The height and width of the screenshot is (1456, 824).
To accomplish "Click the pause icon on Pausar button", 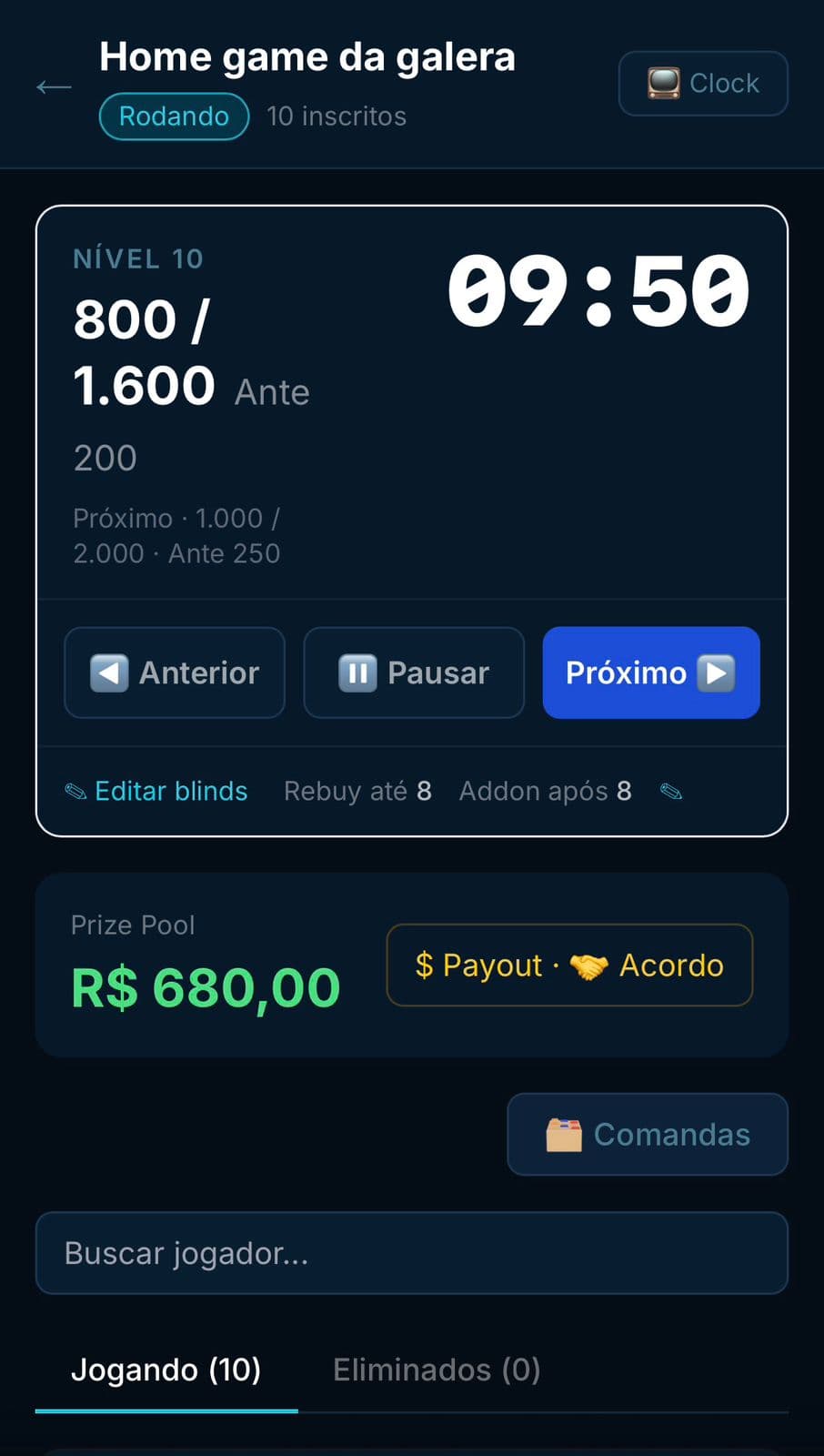I will 358,672.
